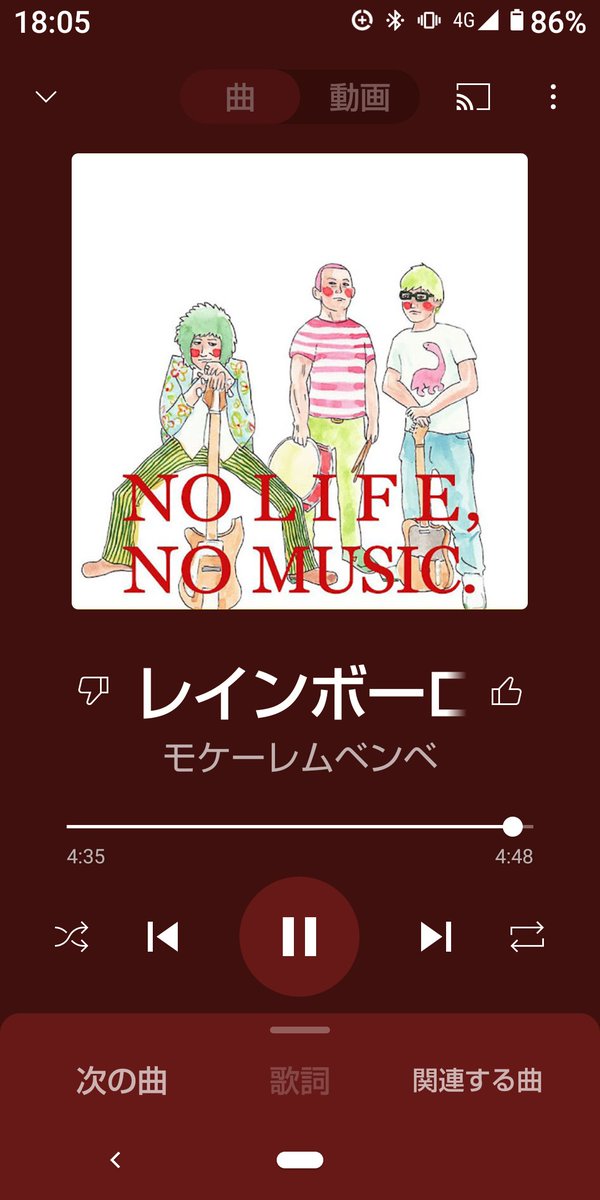600x1200 pixels.
Task: Open the overflow menu
Action: click(553, 97)
